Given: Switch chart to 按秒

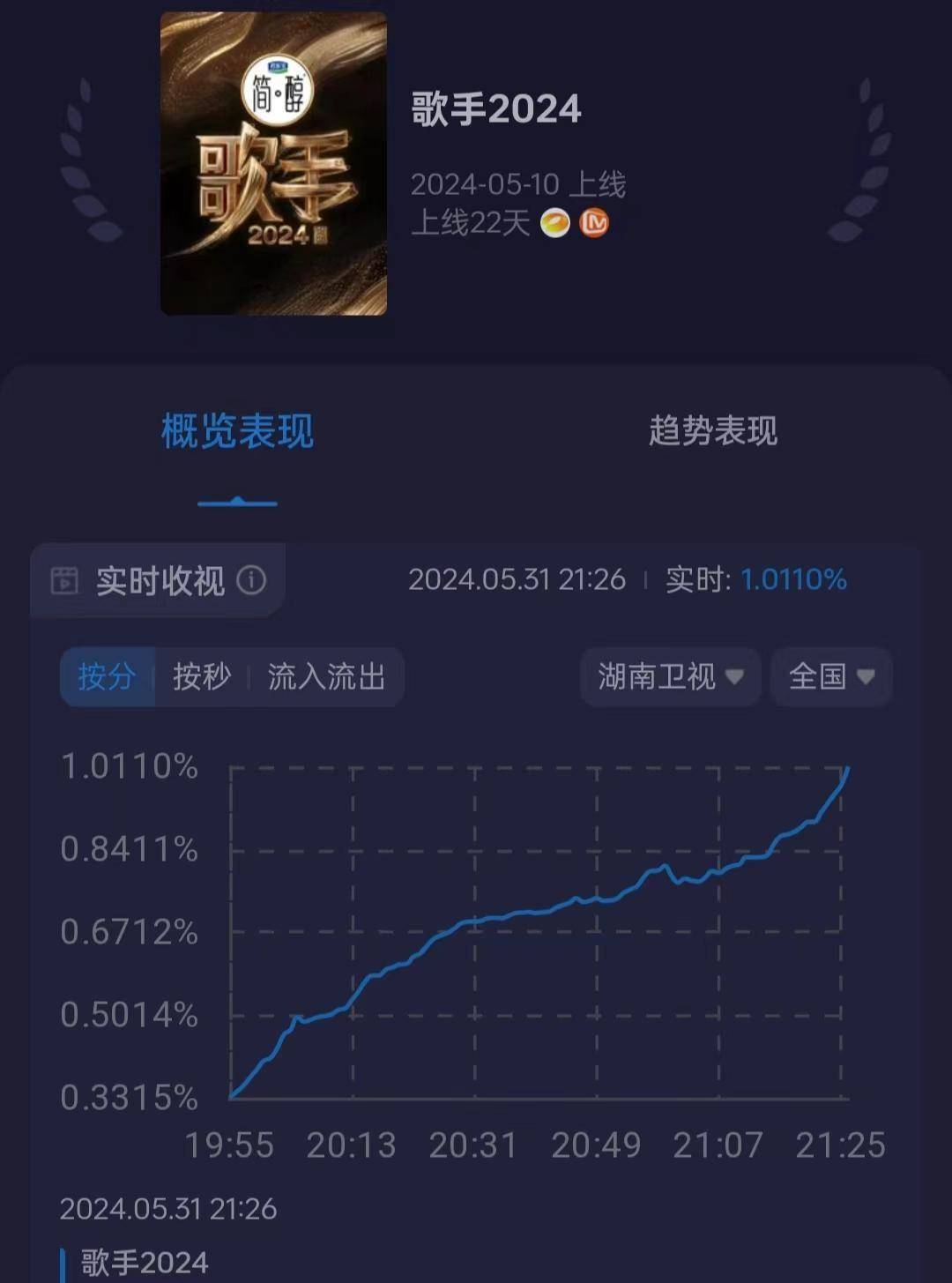Looking at the screenshot, I should [201, 677].
